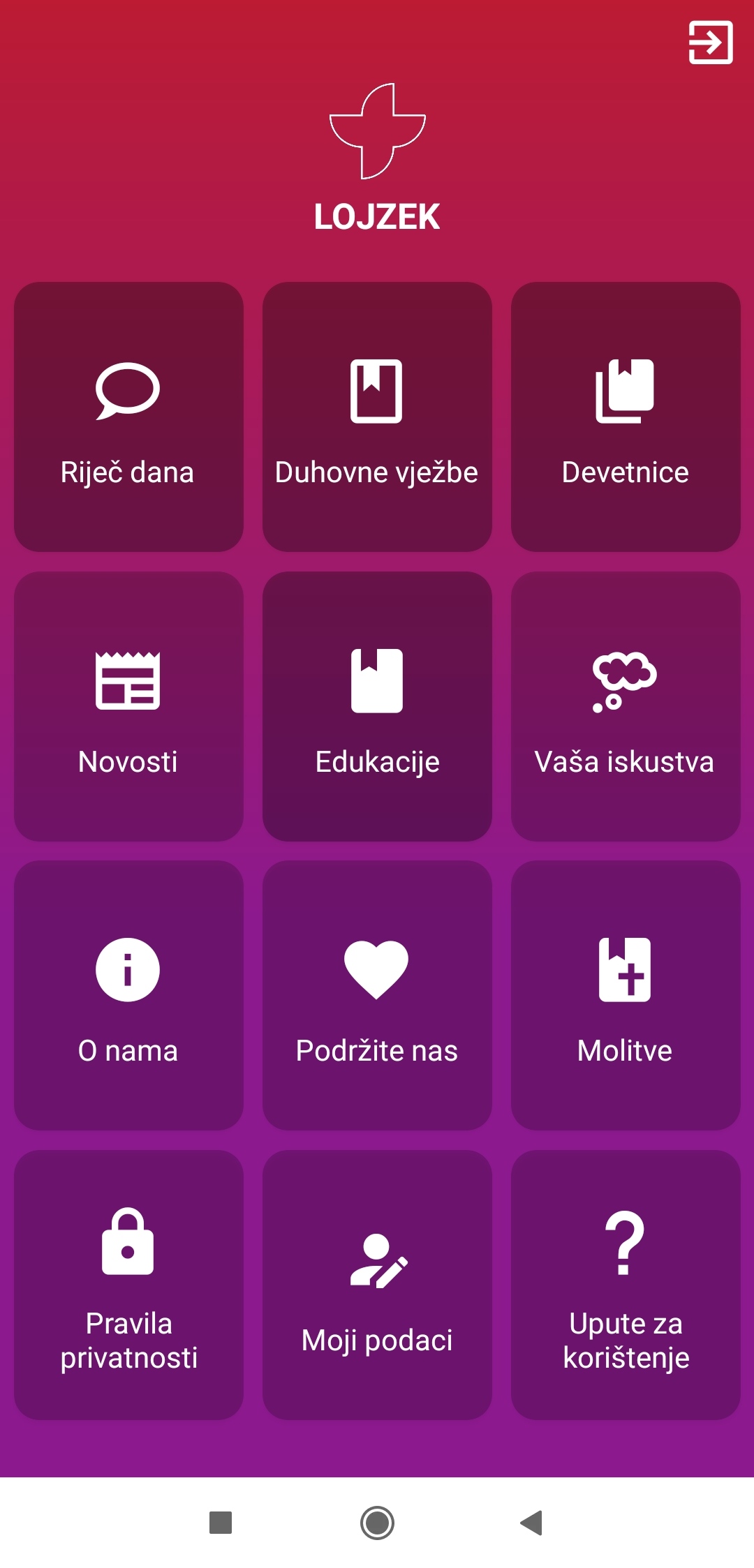Open the Novosti news tile

[x=128, y=706]
